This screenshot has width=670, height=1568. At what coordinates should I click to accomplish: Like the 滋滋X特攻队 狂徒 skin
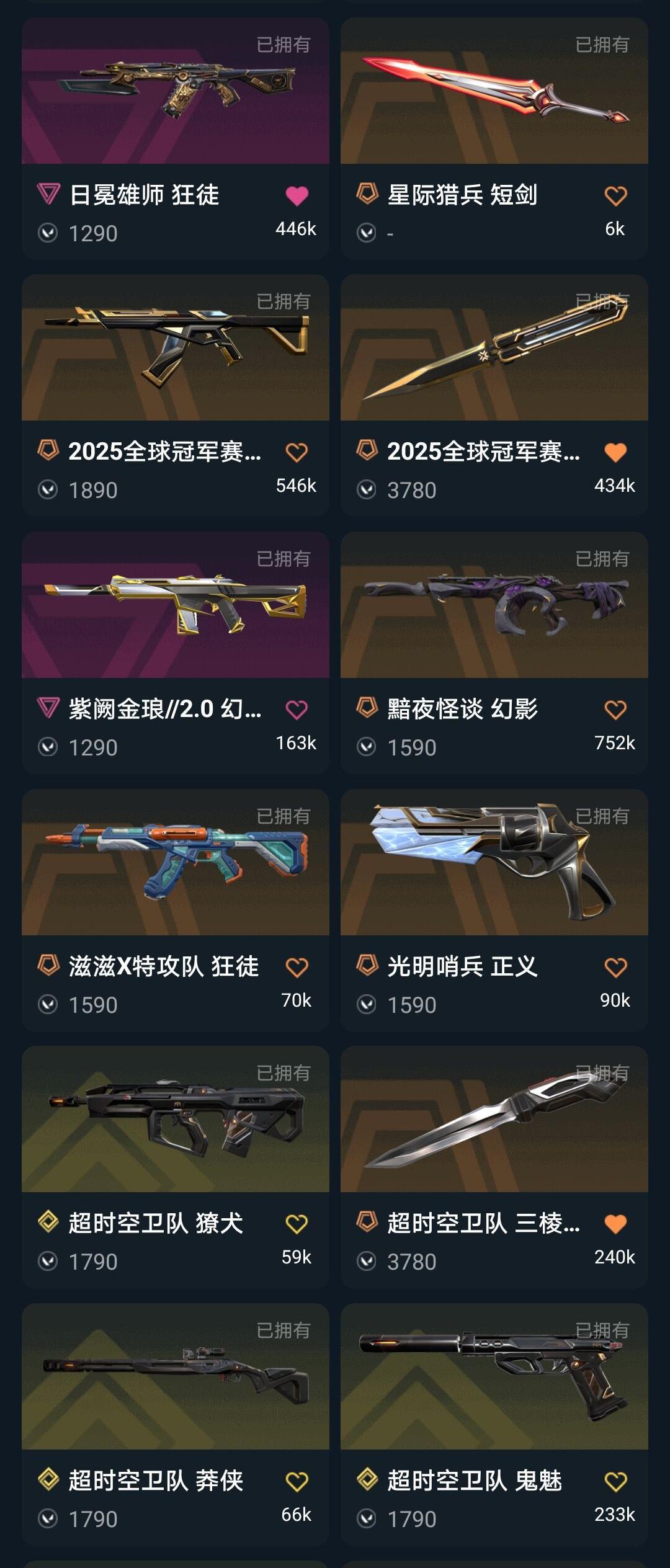click(297, 968)
